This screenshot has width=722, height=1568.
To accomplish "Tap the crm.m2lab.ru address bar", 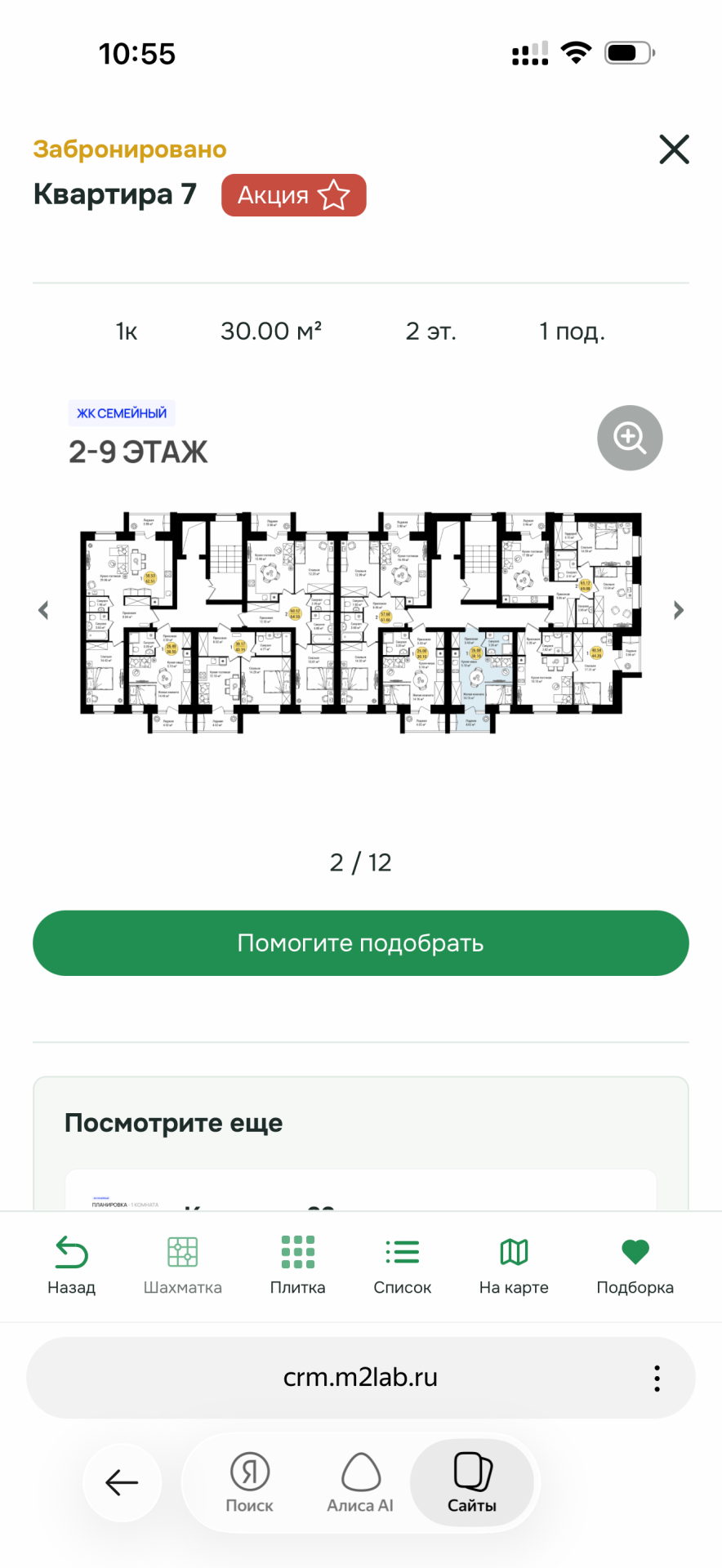I will [361, 1378].
